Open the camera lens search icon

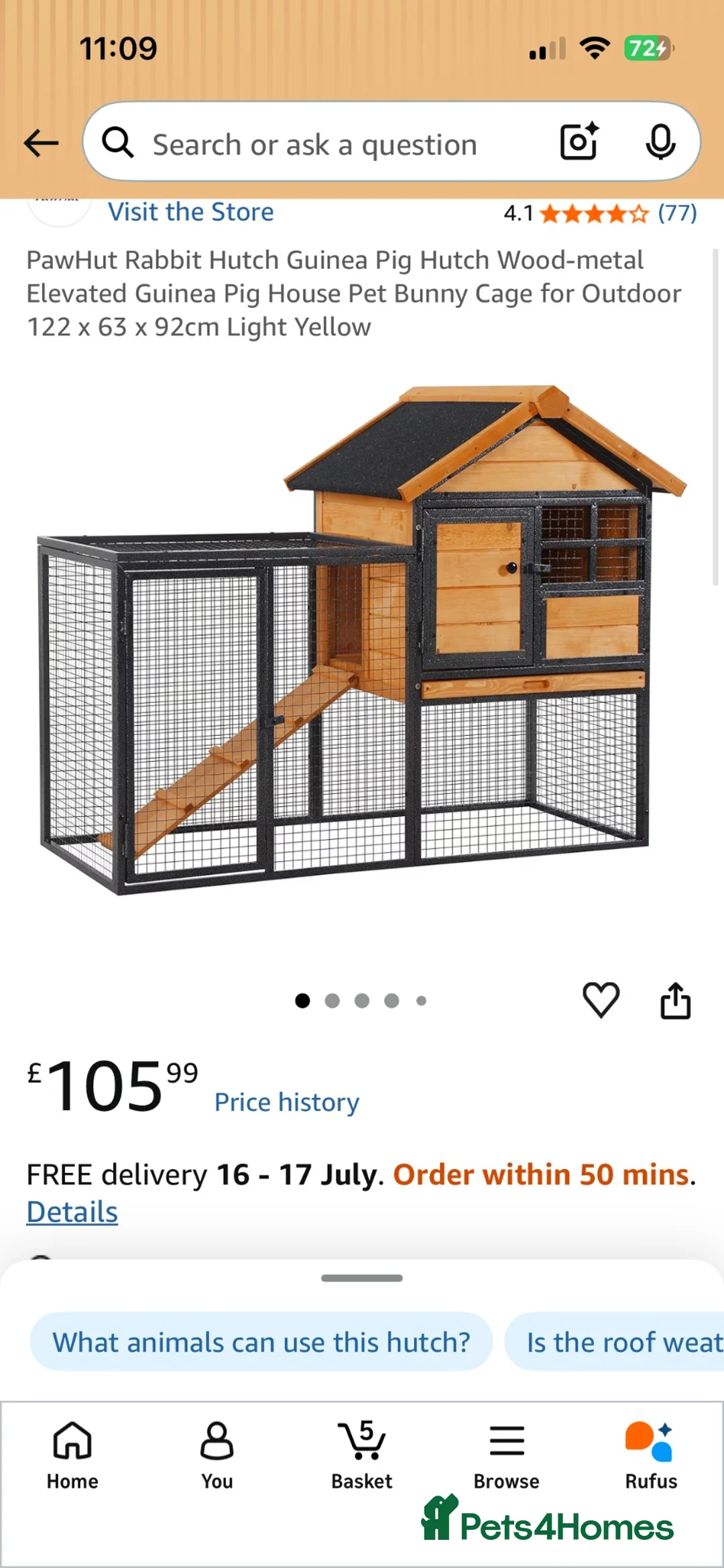579,141
